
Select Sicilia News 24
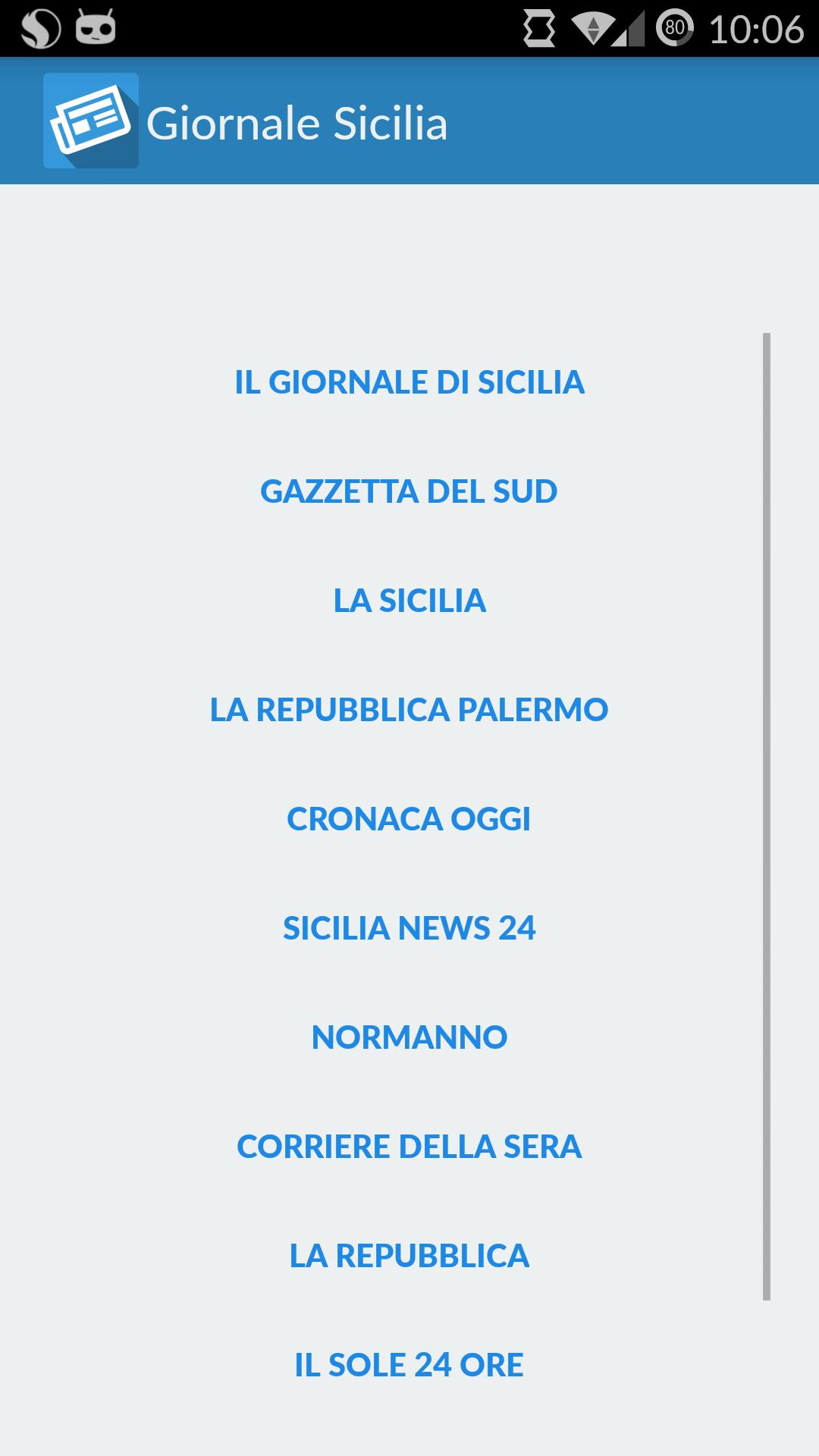click(x=409, y=928)
